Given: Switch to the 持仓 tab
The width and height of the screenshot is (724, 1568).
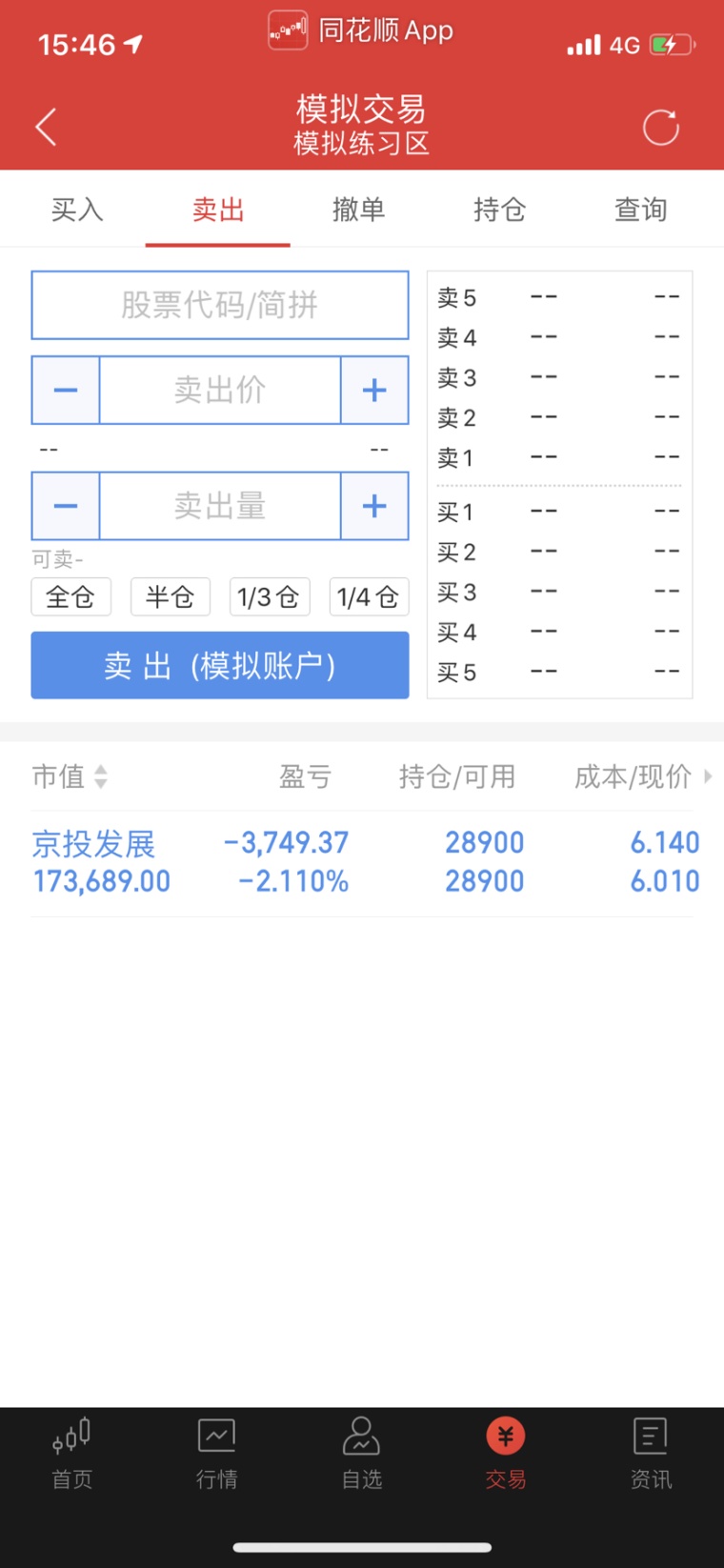Looking at the screenshot, I should click(499, 210).
